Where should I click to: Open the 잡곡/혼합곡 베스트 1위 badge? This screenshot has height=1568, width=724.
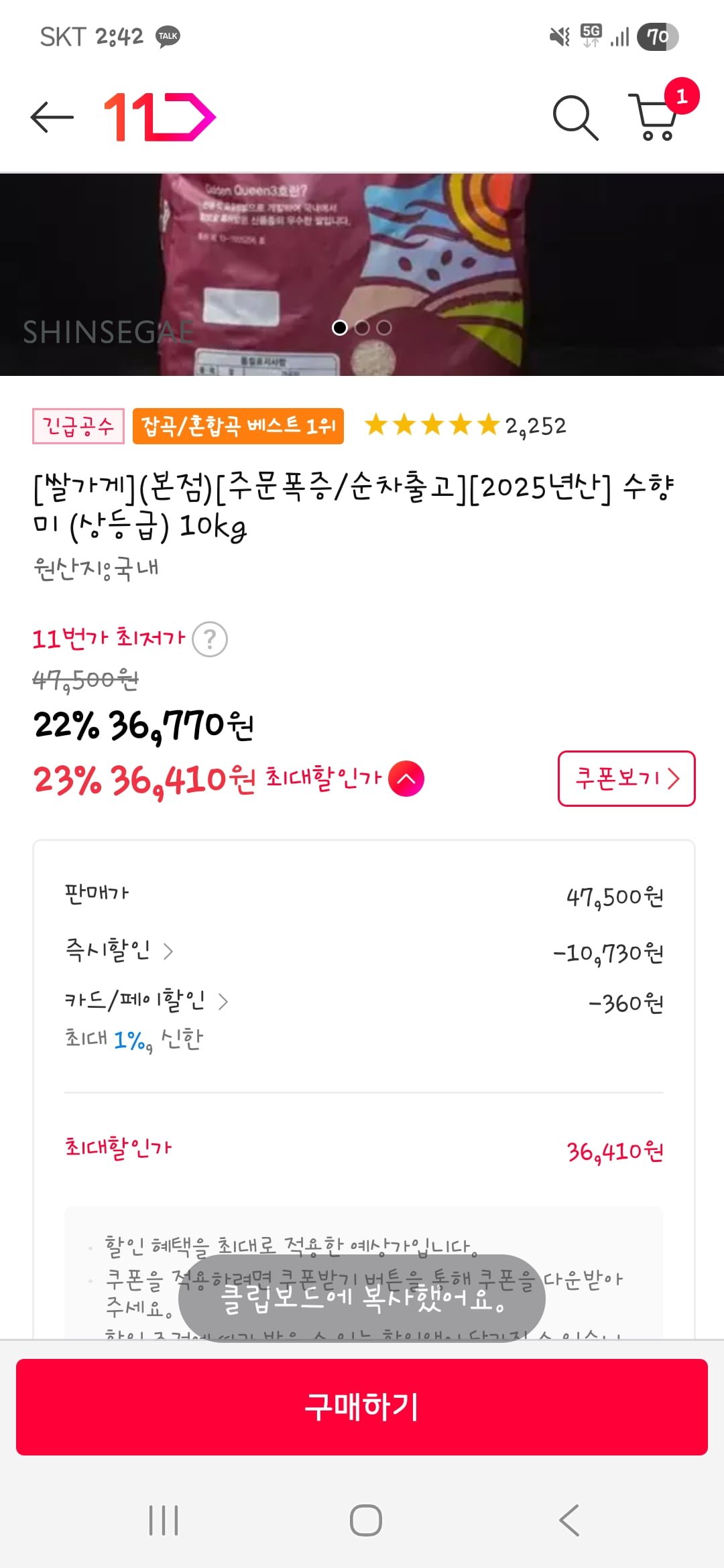(238, 426)
